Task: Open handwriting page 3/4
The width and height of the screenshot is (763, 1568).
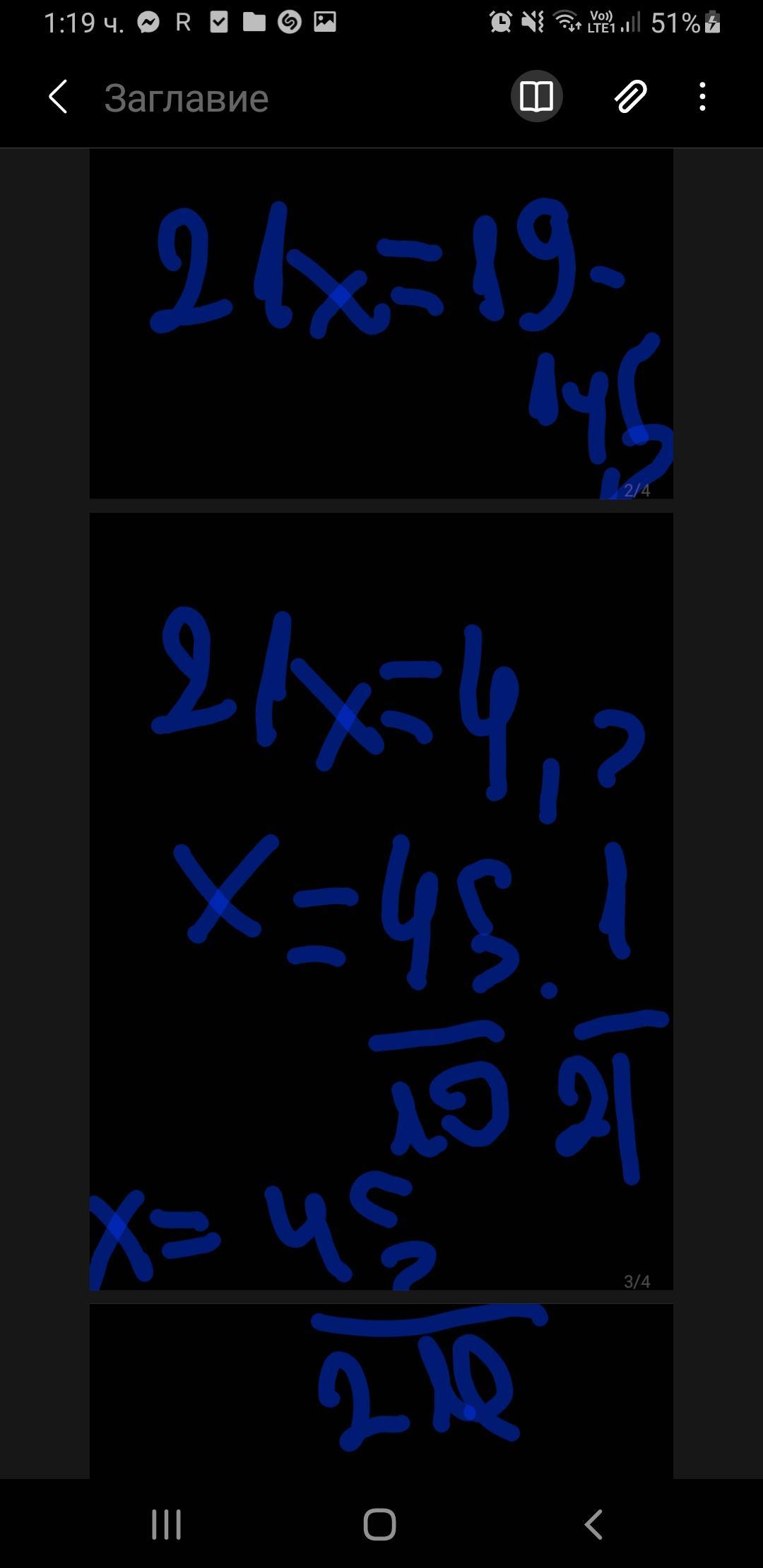Action: tap(381, 901)
